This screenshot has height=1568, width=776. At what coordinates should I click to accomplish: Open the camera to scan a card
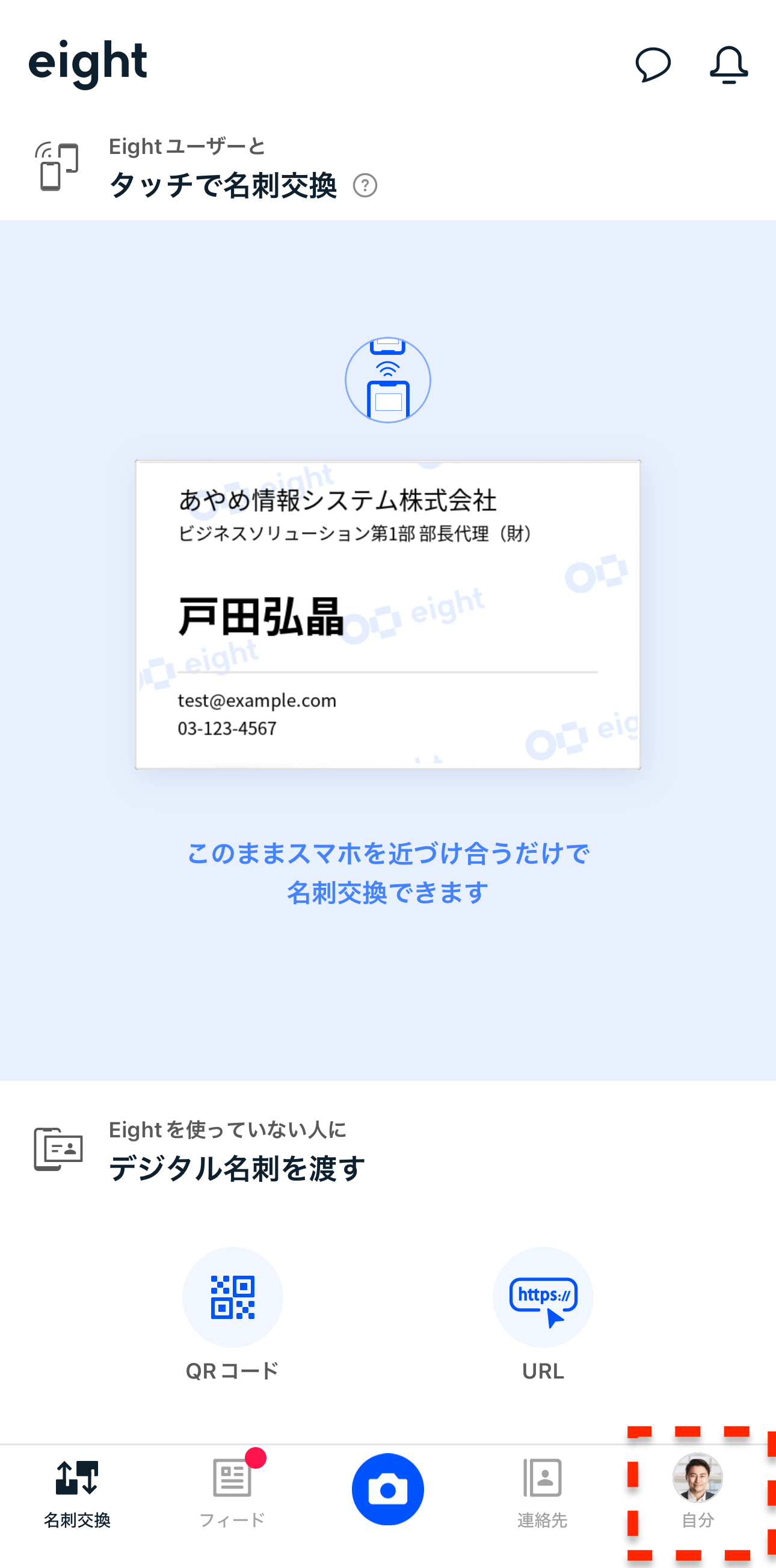click(387, 1489)
